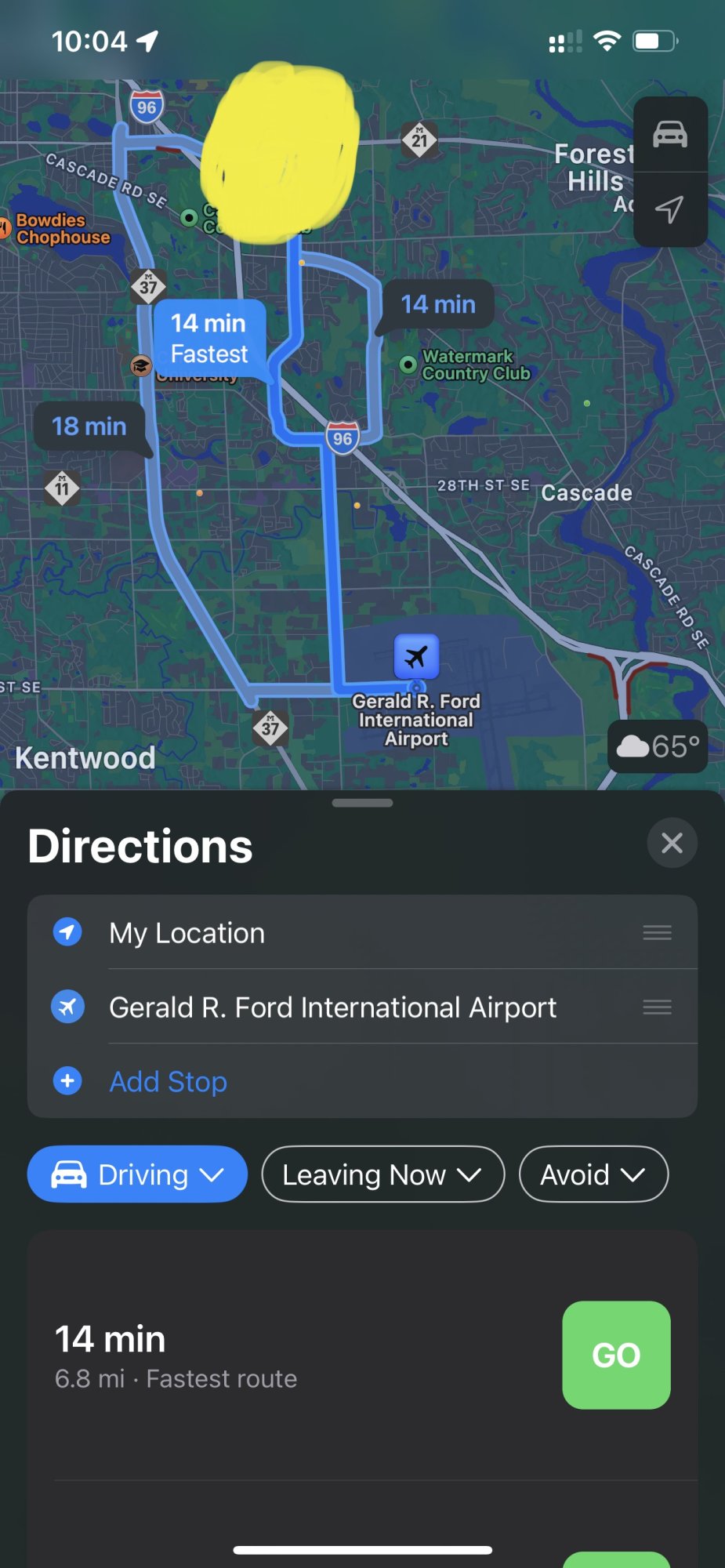Add a stop to the route

coord(168,1082)
